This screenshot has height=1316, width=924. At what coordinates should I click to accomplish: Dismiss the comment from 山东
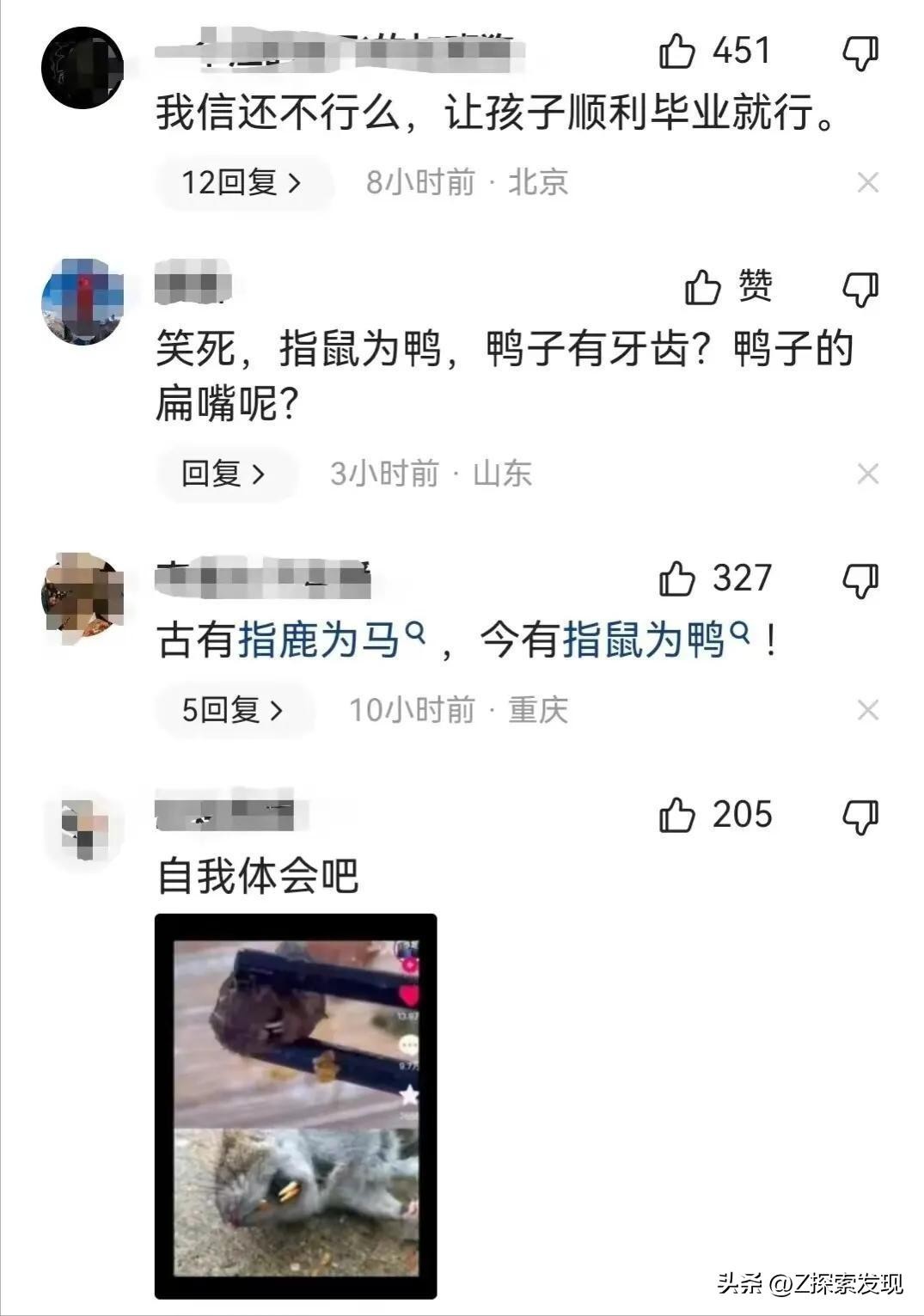click(868, 474)
